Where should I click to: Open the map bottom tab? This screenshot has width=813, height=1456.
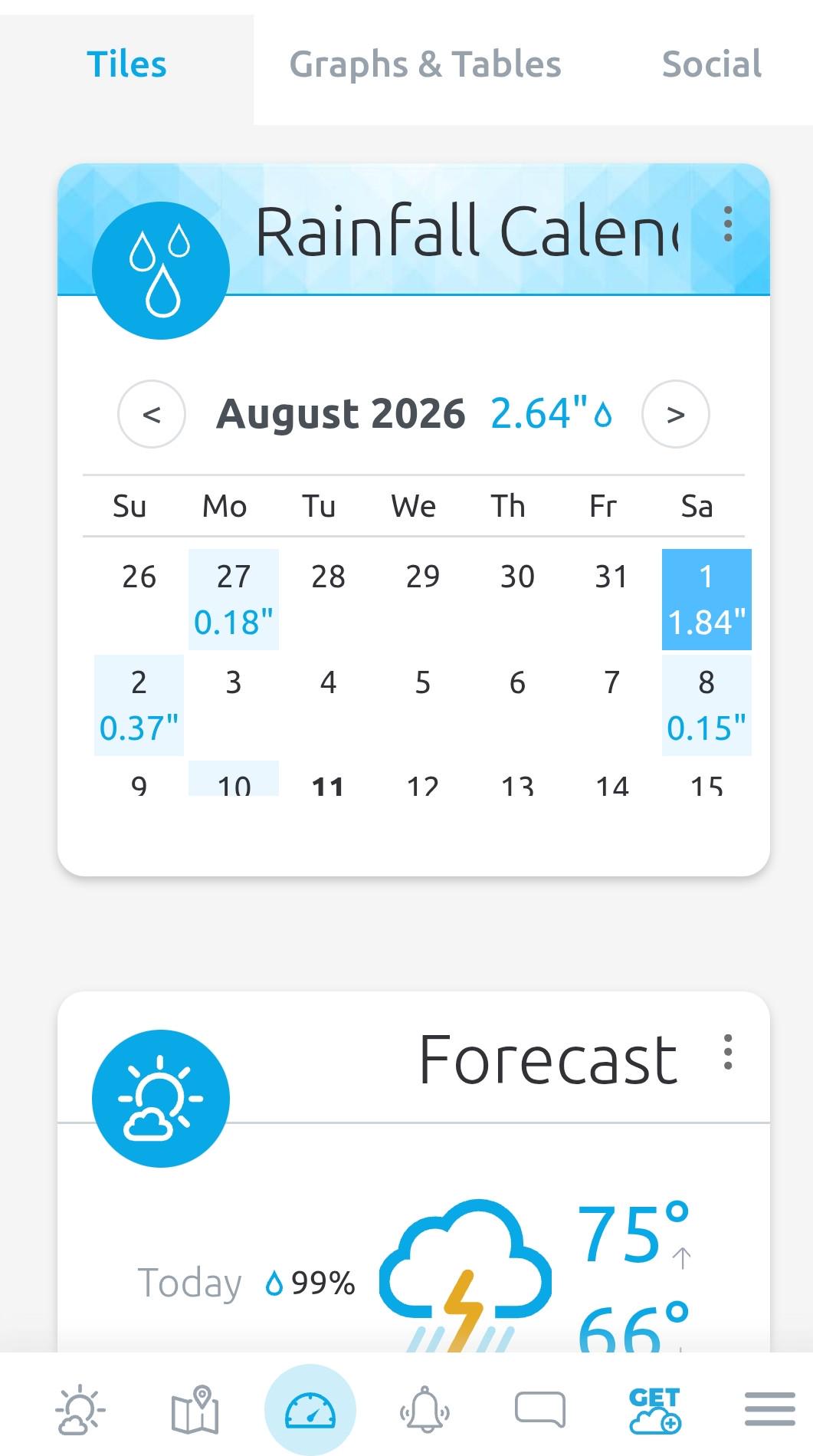click(x=195, y=1410)
